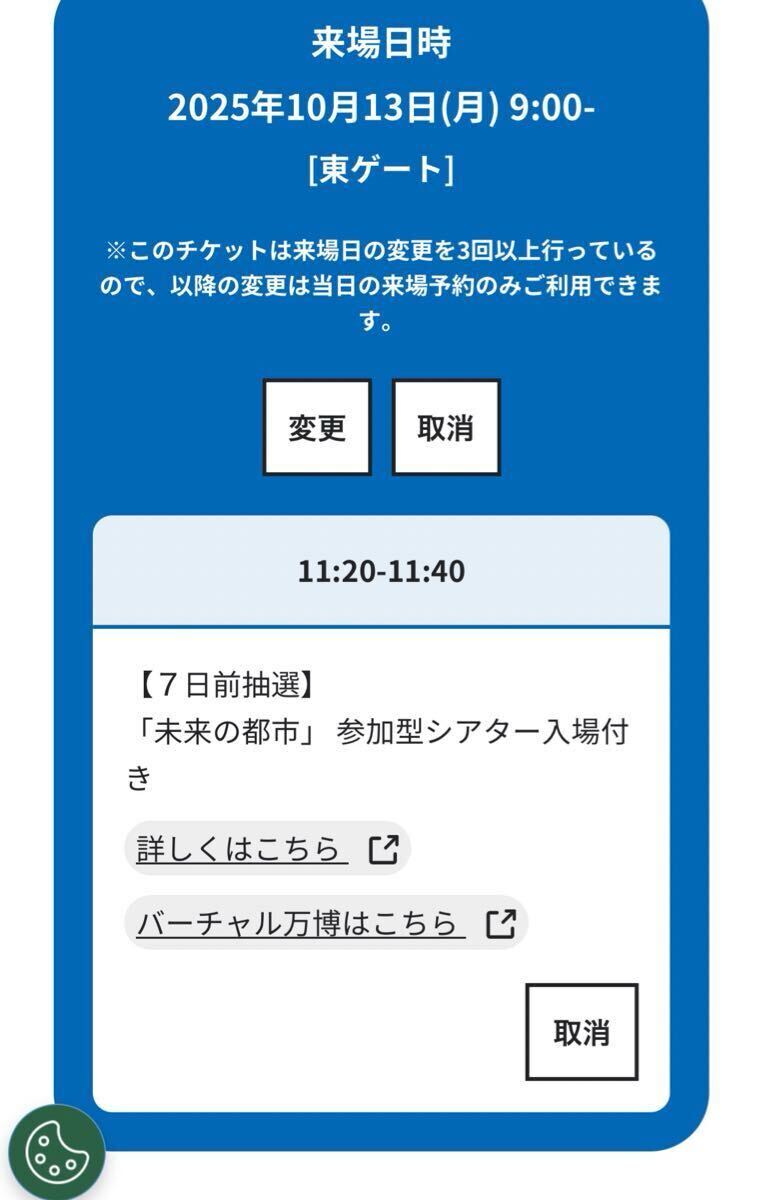Open the cookie settings icon
Screen dimensions: 764x1200
[x=56, y=1153]
